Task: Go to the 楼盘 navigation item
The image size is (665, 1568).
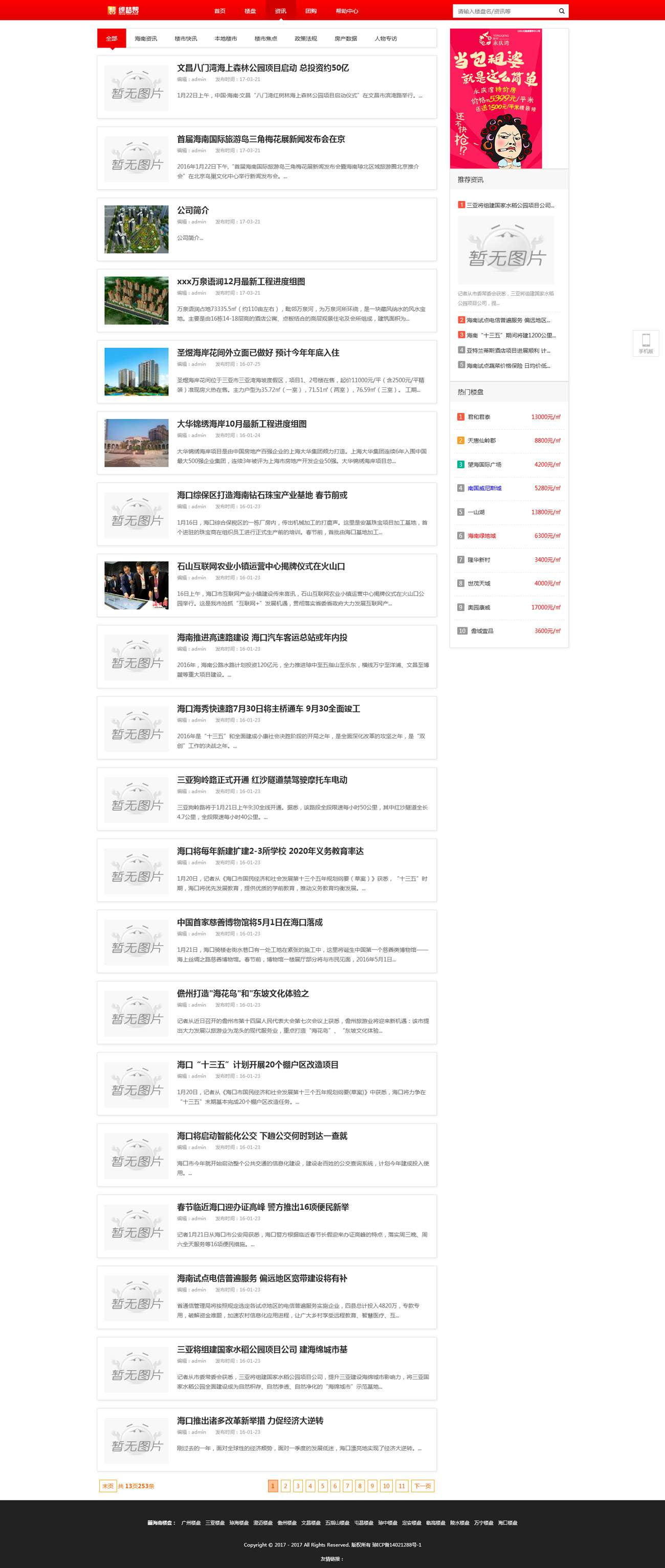Action: tap(250, 11)
